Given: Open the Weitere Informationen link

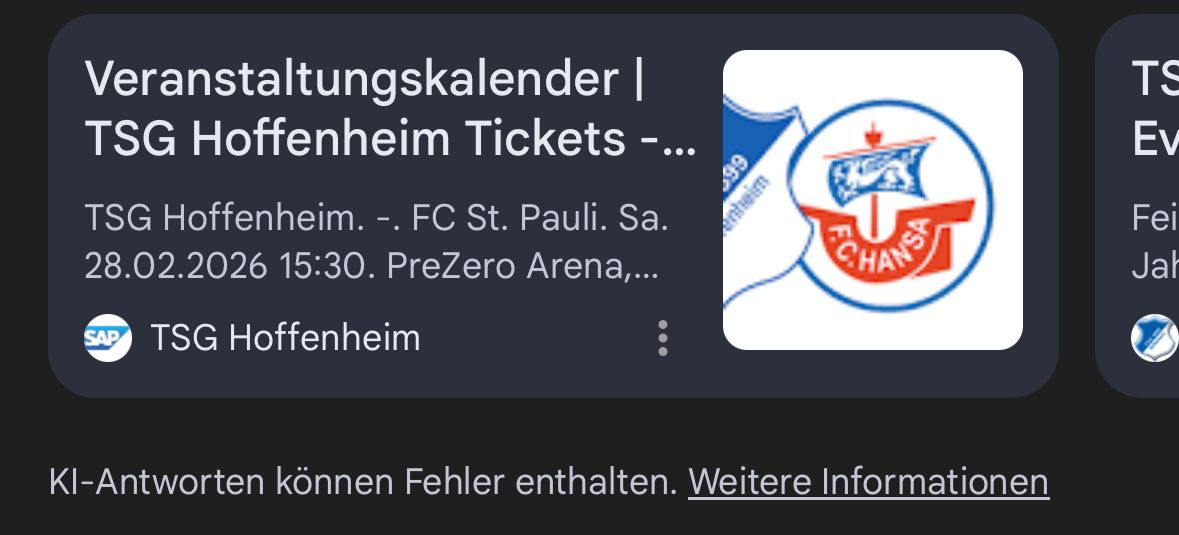Looking at the screenshot, I should point(868,482).
